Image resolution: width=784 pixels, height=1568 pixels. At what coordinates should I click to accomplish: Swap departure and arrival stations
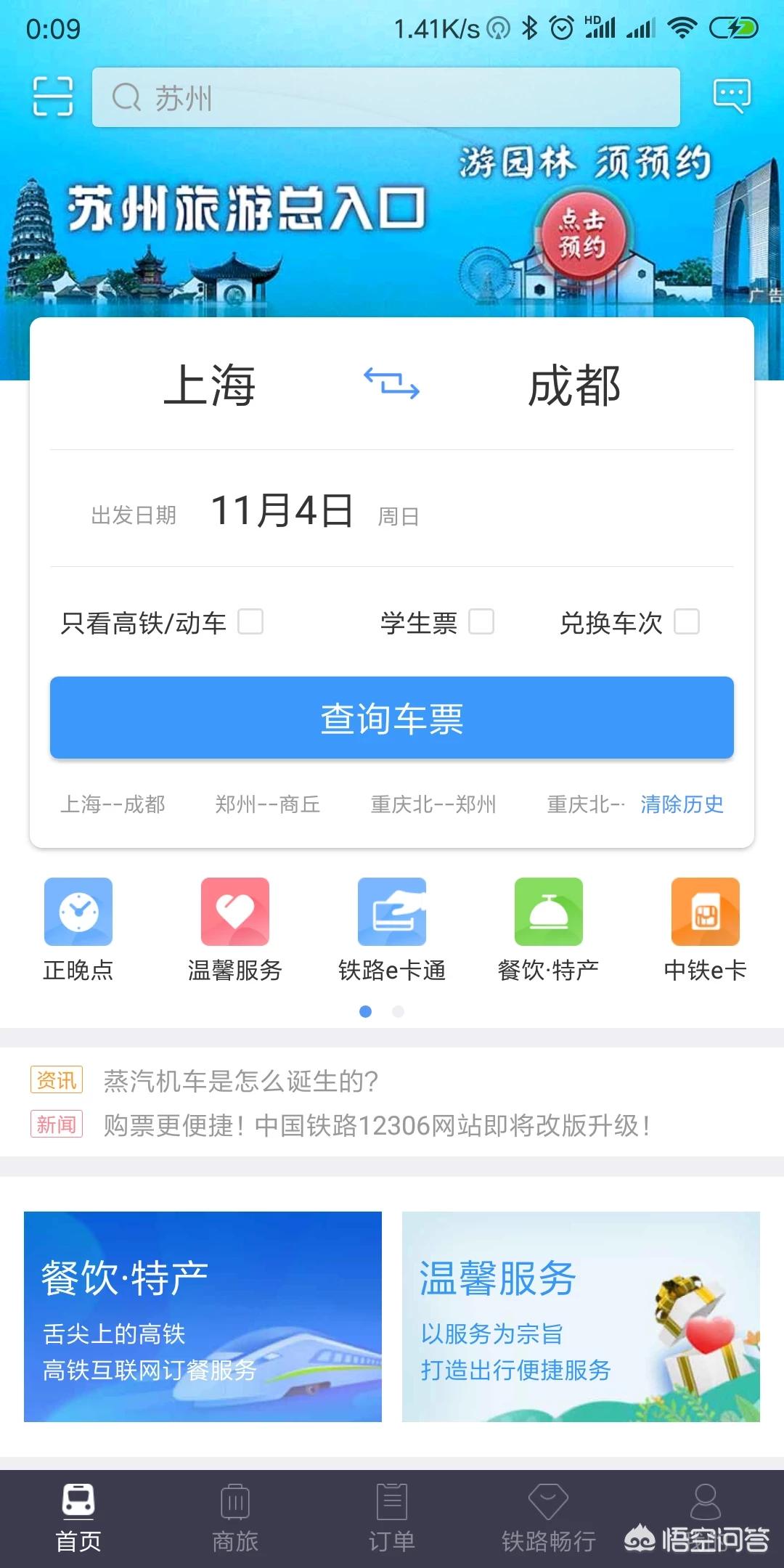point(391,383)
